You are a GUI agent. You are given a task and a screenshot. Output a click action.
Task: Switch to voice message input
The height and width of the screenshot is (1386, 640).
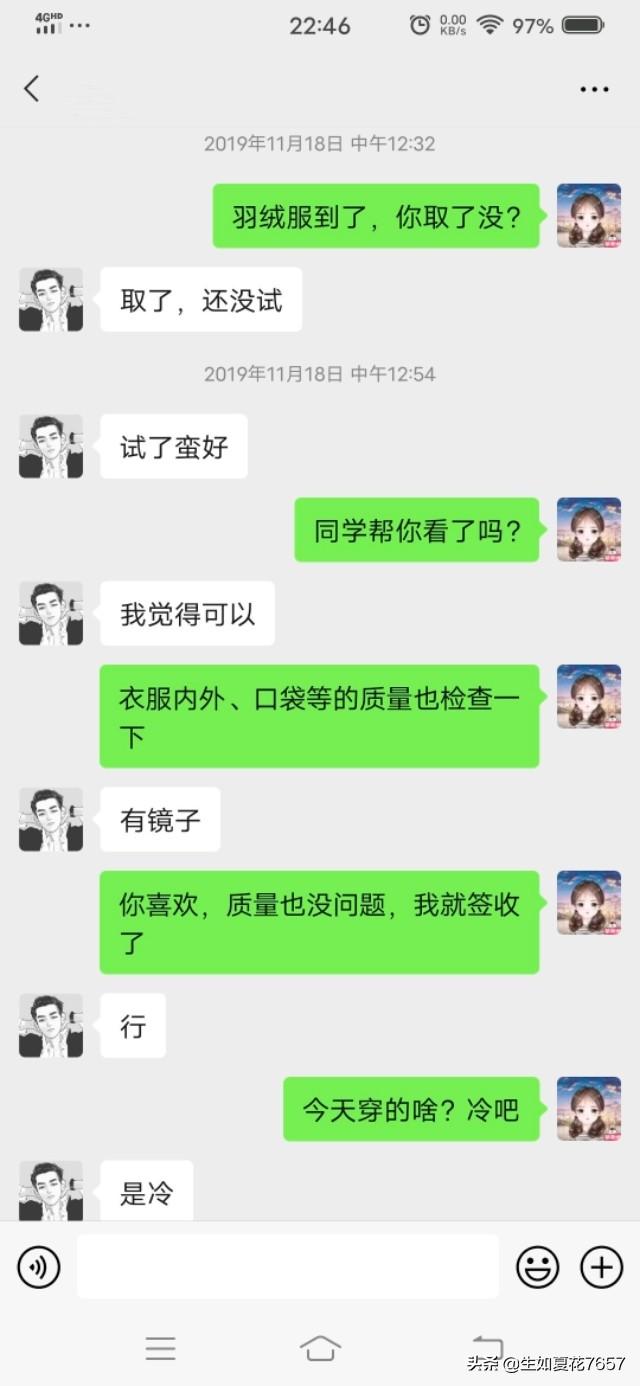click(39, 1268)
